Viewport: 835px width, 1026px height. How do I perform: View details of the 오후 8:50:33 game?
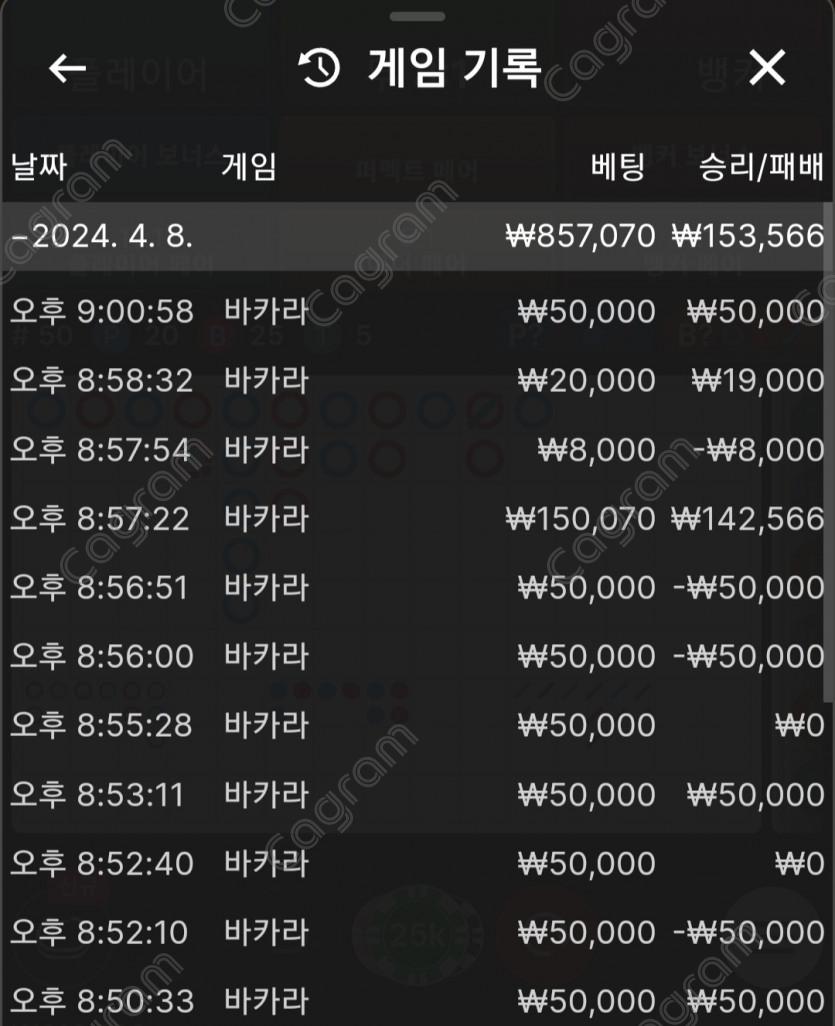point(415,1000)
